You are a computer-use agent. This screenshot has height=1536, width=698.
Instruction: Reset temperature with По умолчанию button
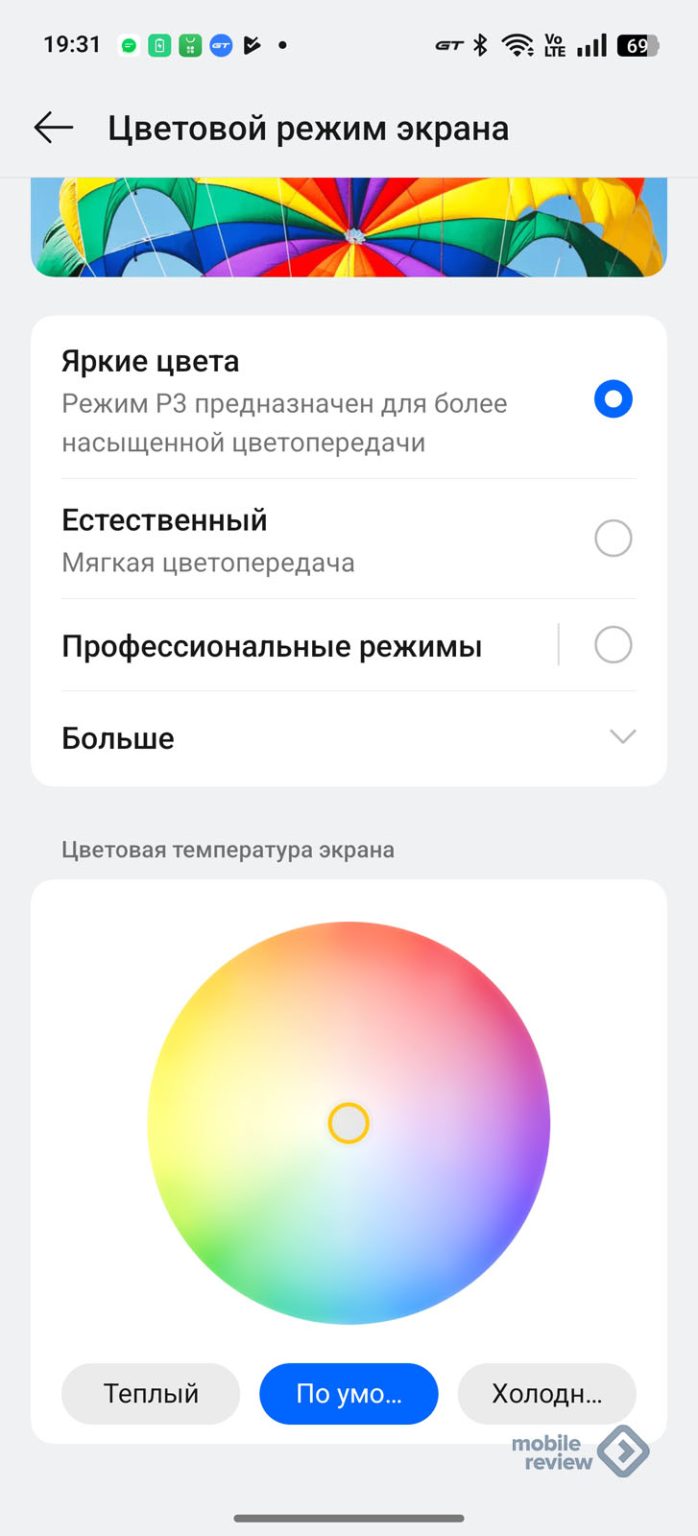point(349,1394)
